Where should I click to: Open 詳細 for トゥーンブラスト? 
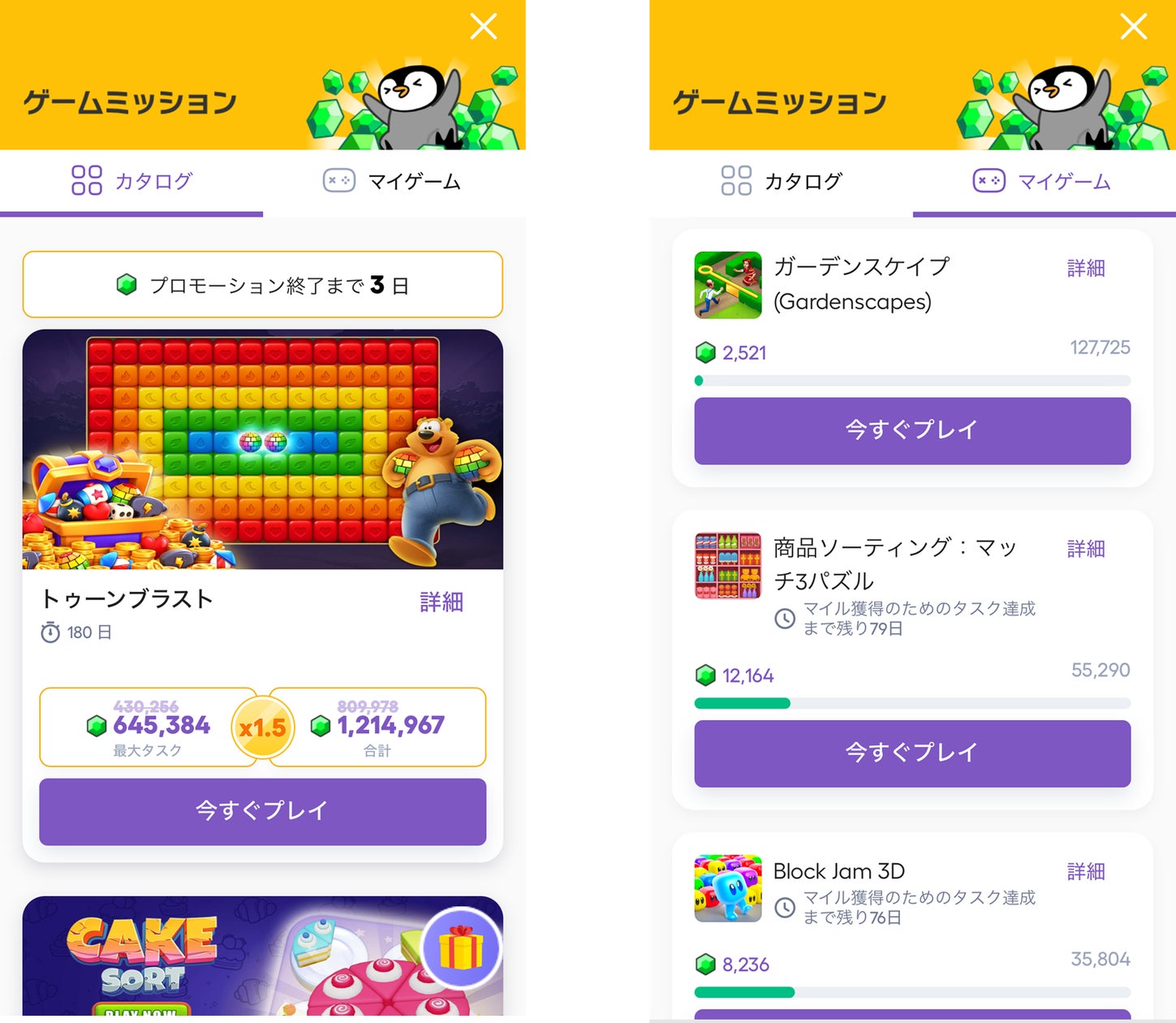(x=441, y=602)
